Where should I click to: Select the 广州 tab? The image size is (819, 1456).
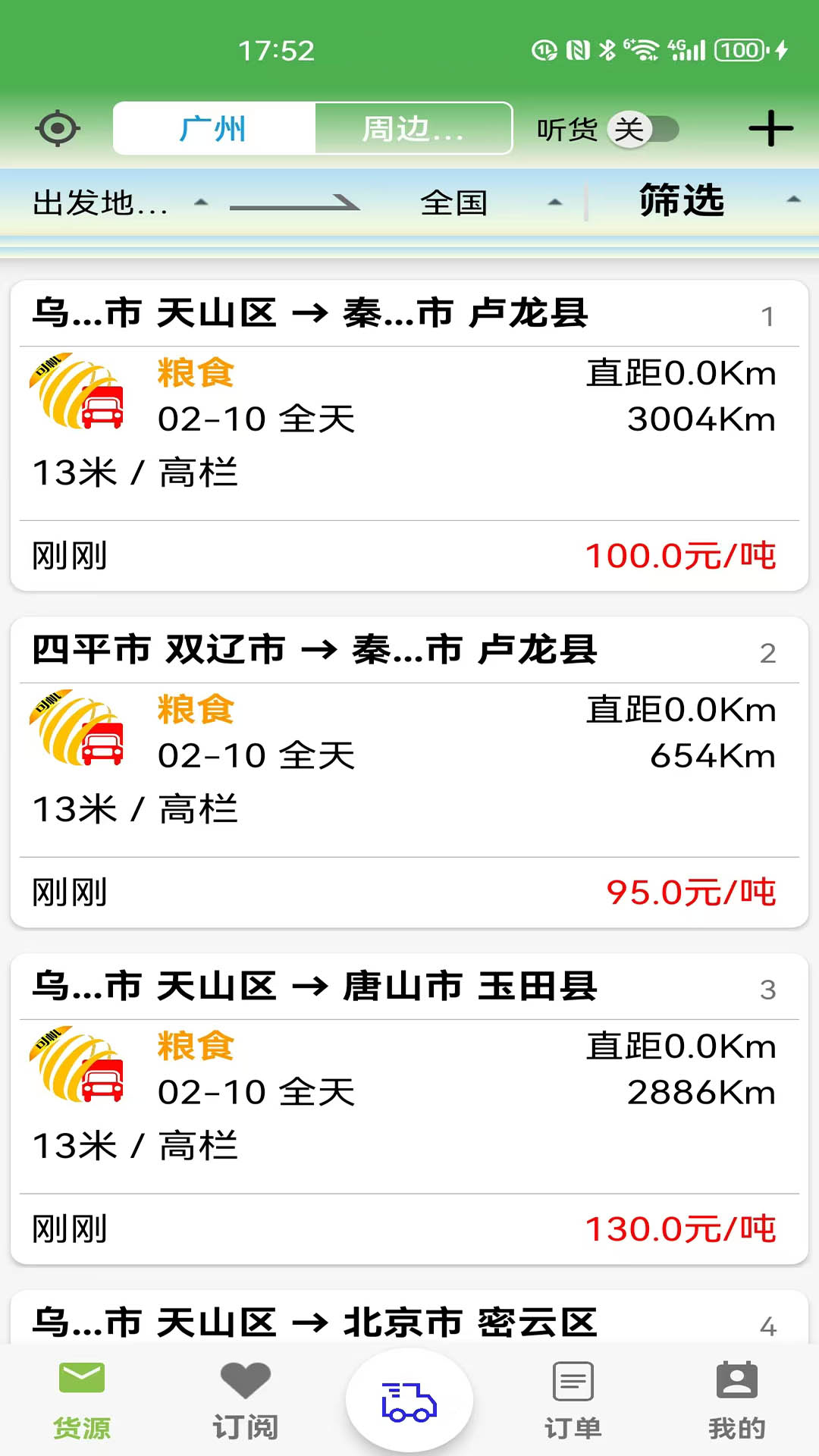coord(213,127)
